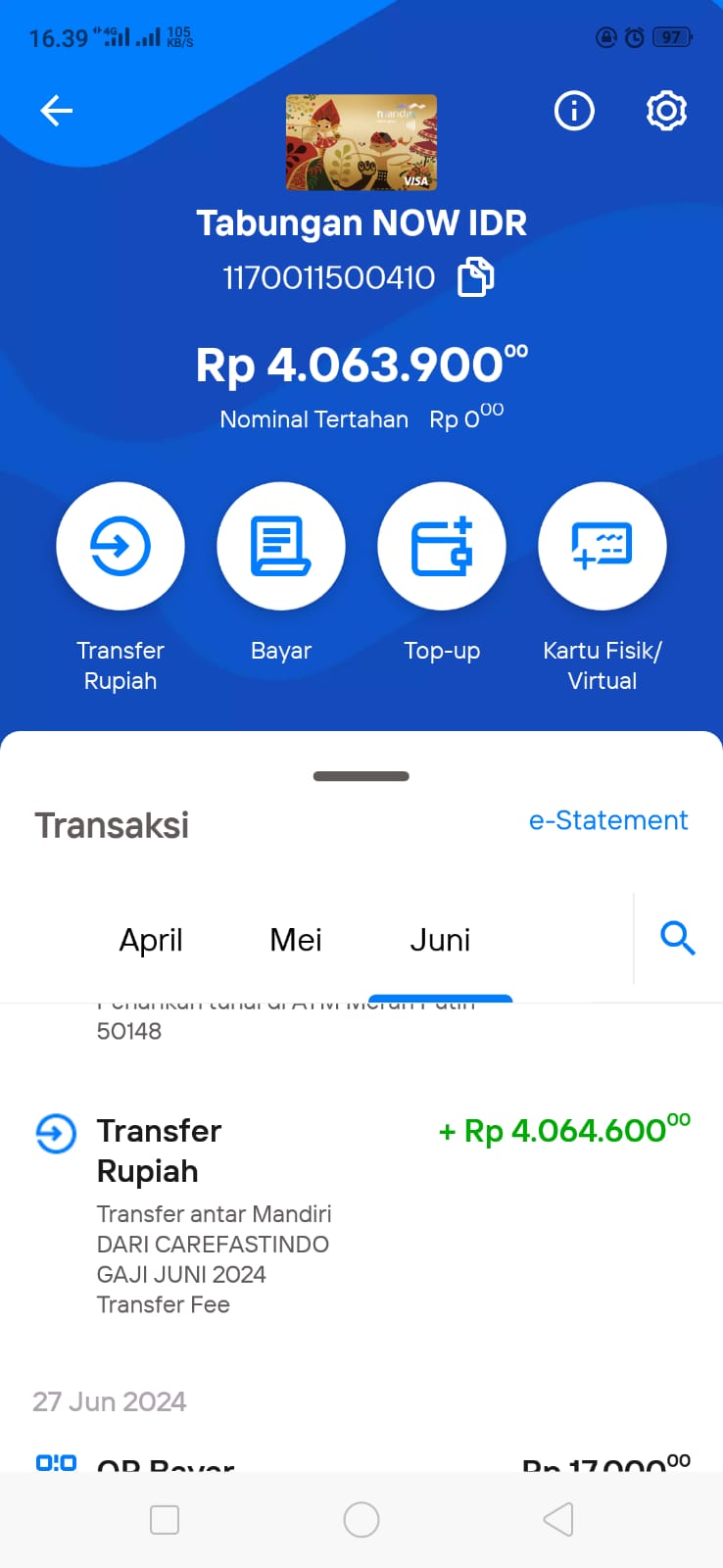This screenshot has width=723, height=1568.
Task: Tap the system home button
Action: point(361,1520)
